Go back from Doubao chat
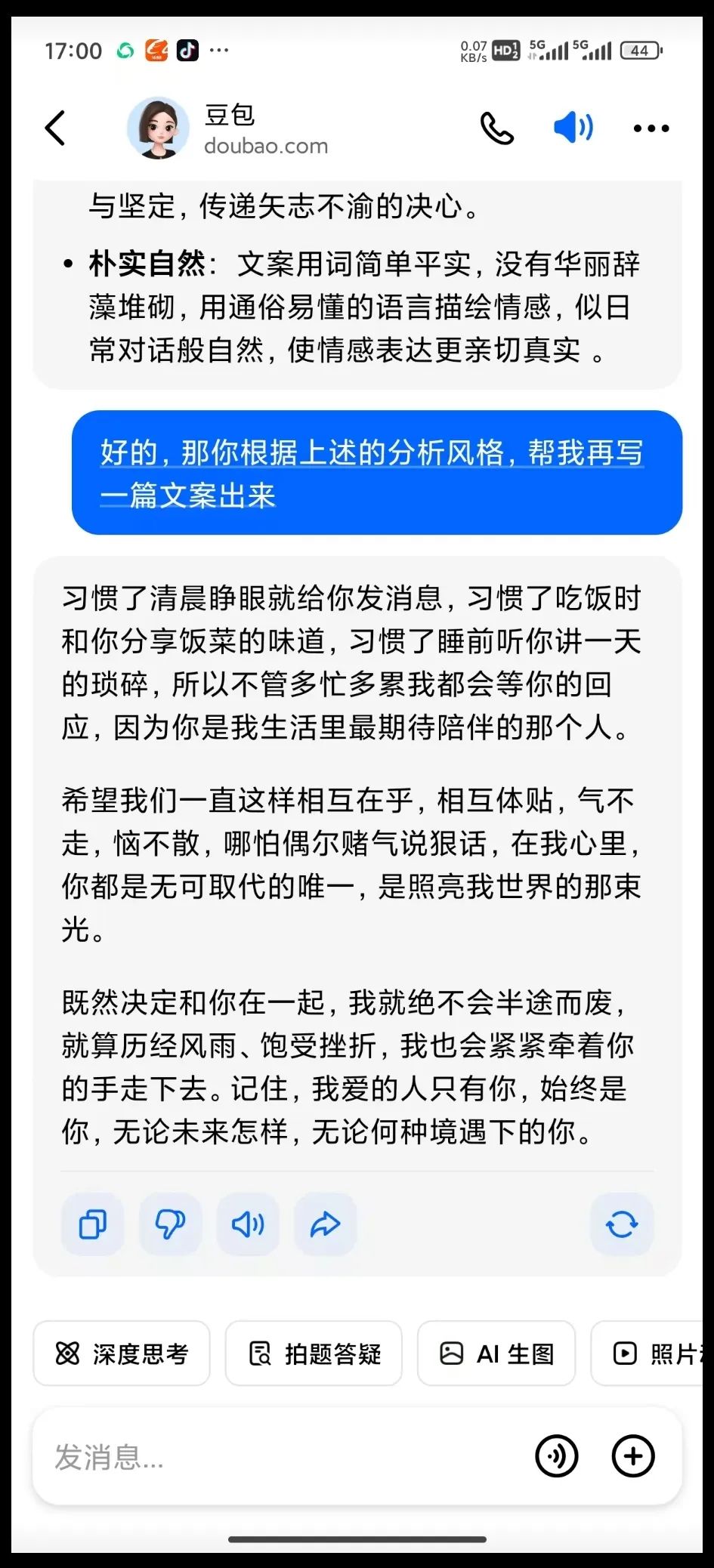The width and height of the screenshot is (714, 1568). click(55, 128)
